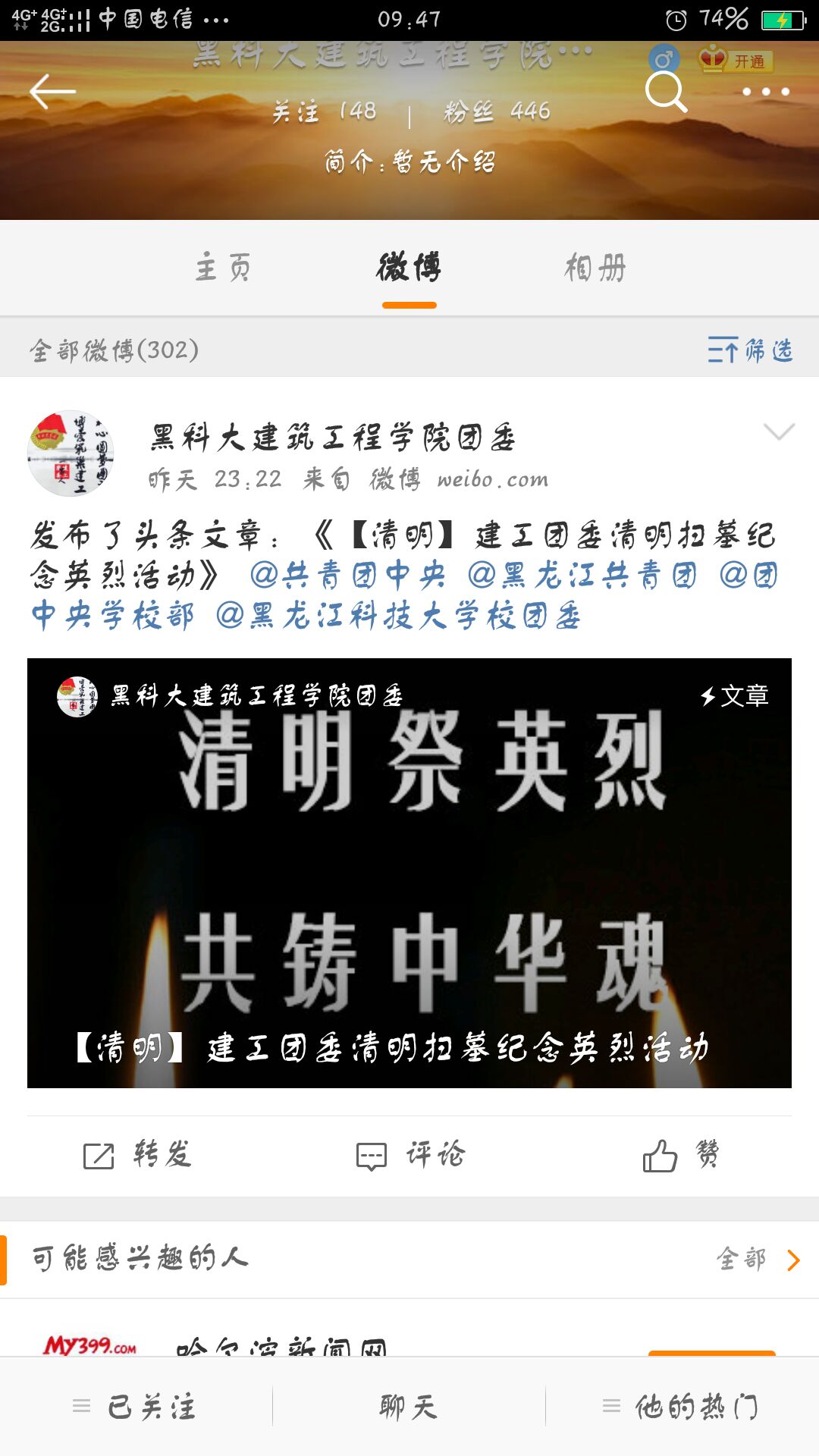Open the 已关注 follow menu
Screen dimensions: 819x1456
[x=136, y=1407]
